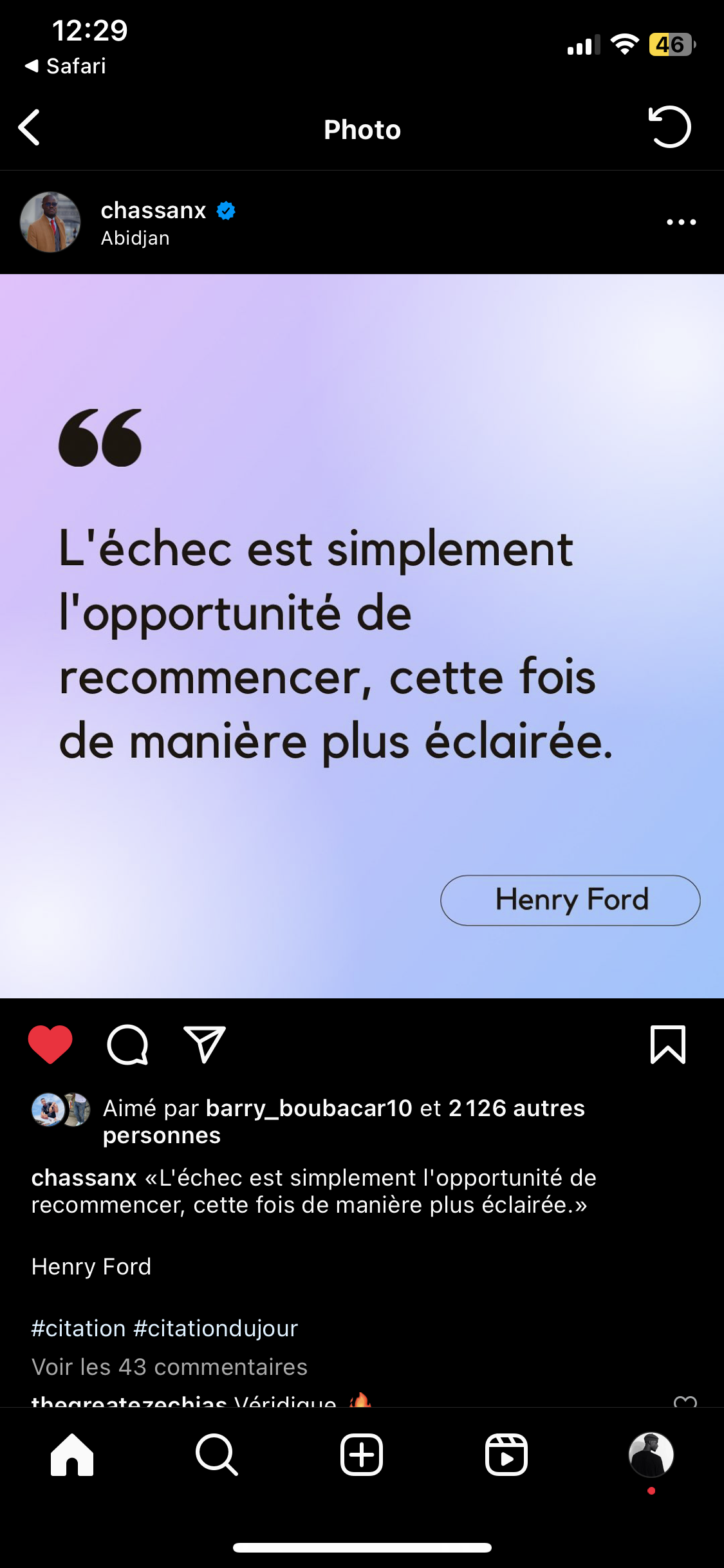Create a new post with plus tab
Viewport: 724px width, 1568px height.
click(x=362, y=1454)
